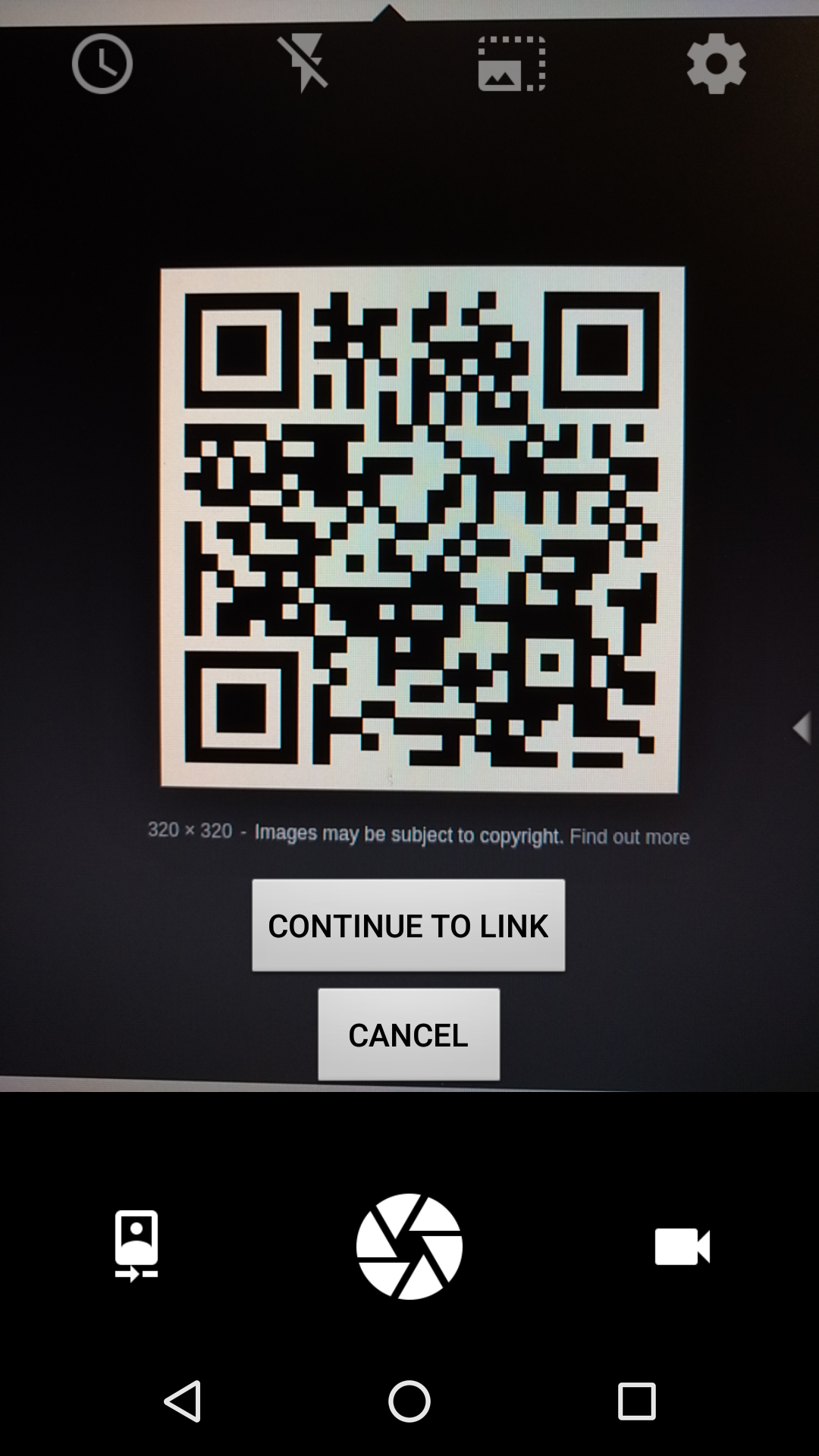This screenshot has height=1456, width=819.
Task: Tap Continue to Link button
Action: pyautogui.click(x=409, y=925)
